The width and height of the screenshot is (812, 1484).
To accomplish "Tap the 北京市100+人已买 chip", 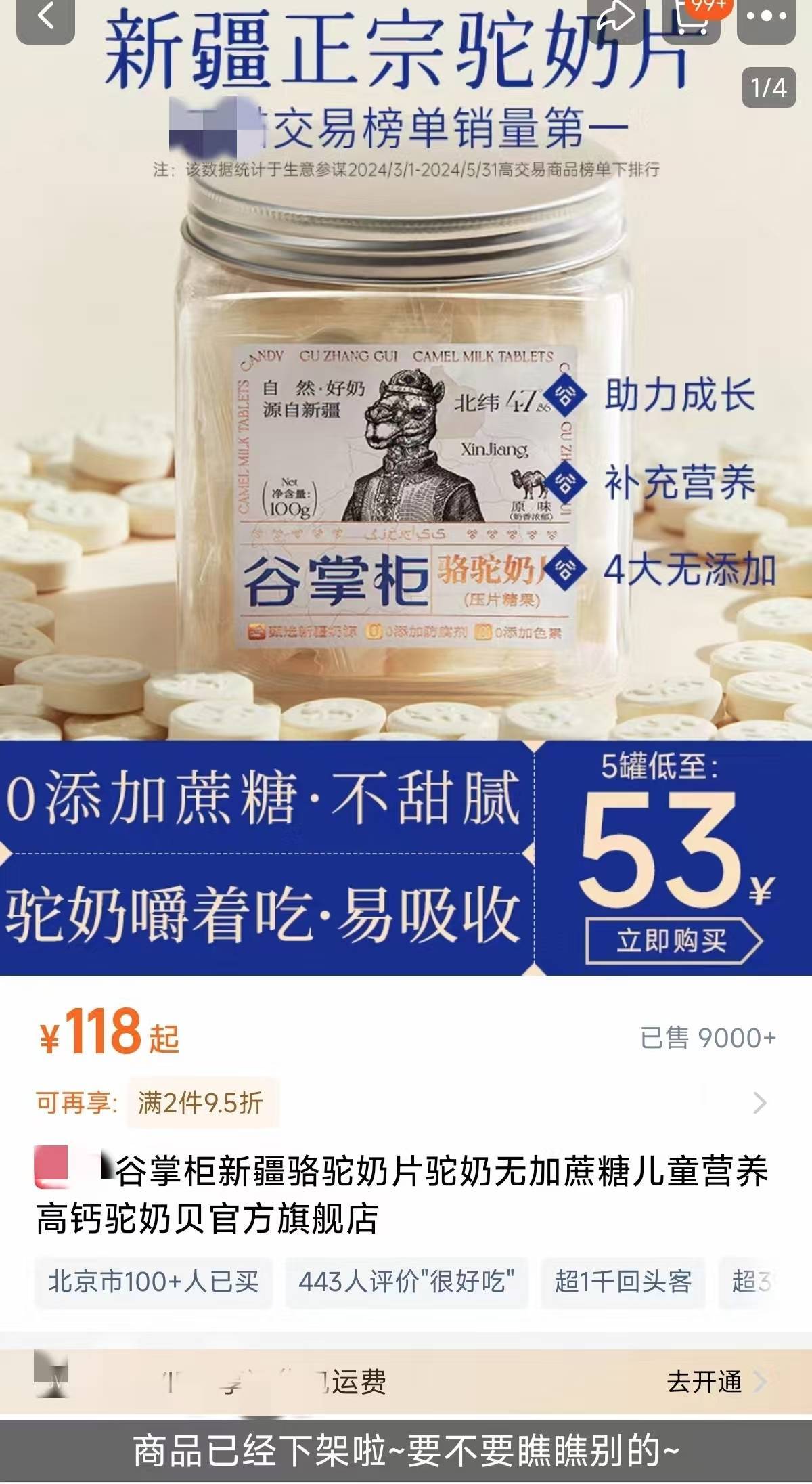I will click(154, 1282).
